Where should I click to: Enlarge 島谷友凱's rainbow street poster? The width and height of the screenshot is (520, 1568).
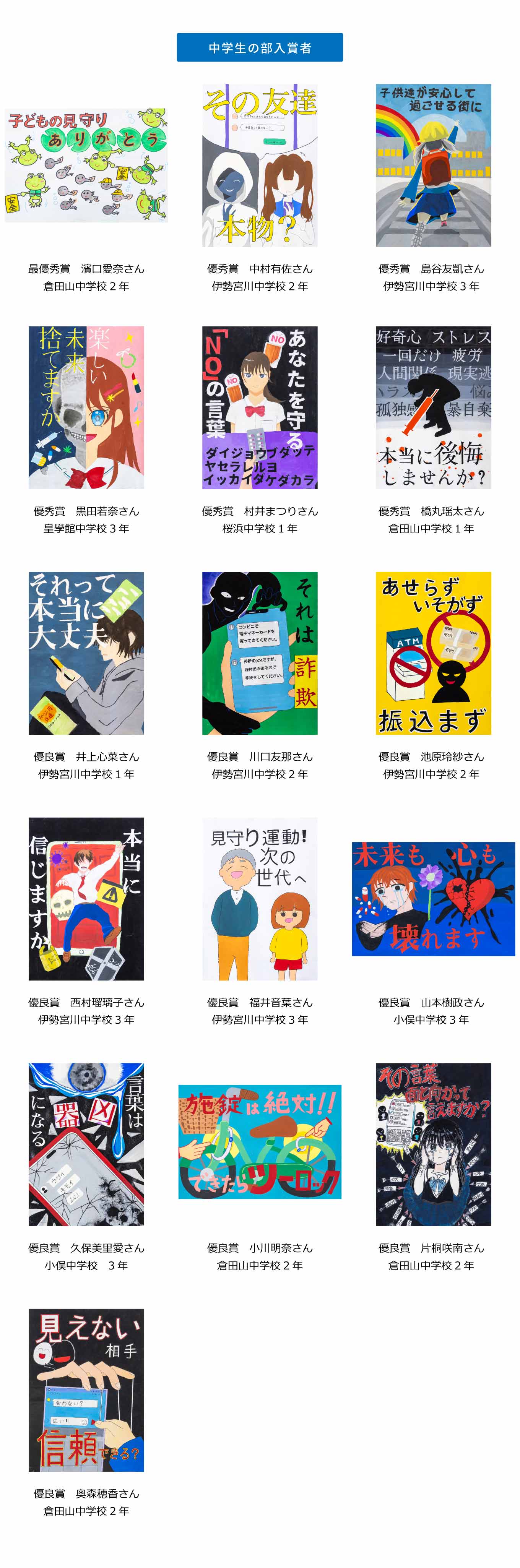click(x=433, y=165)
